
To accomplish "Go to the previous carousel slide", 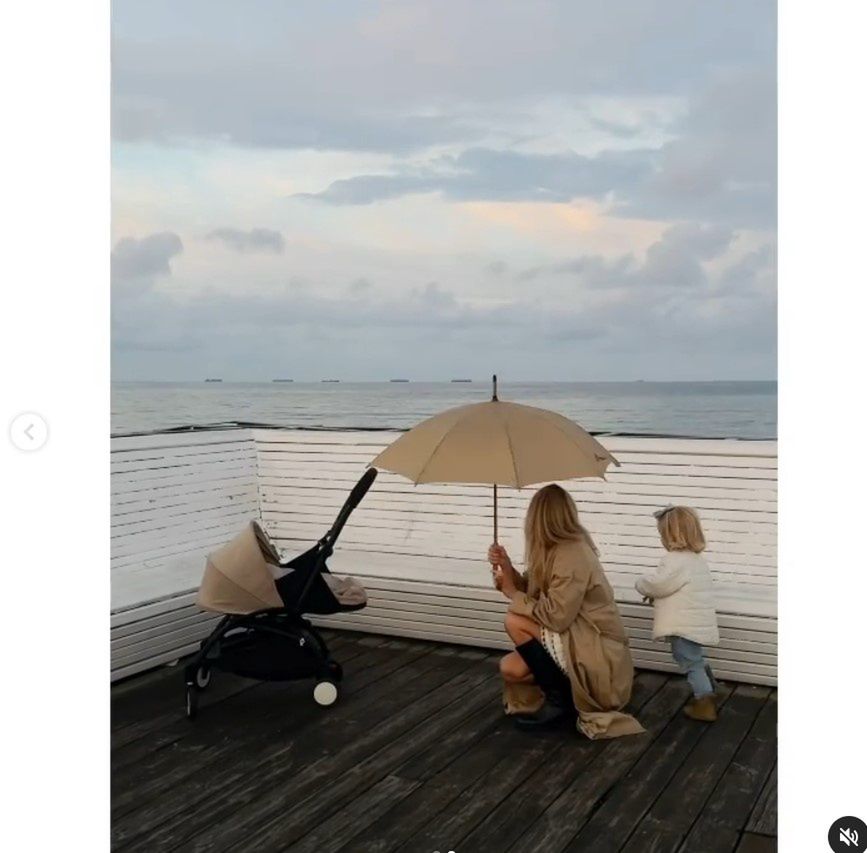I will coord(29,432).
